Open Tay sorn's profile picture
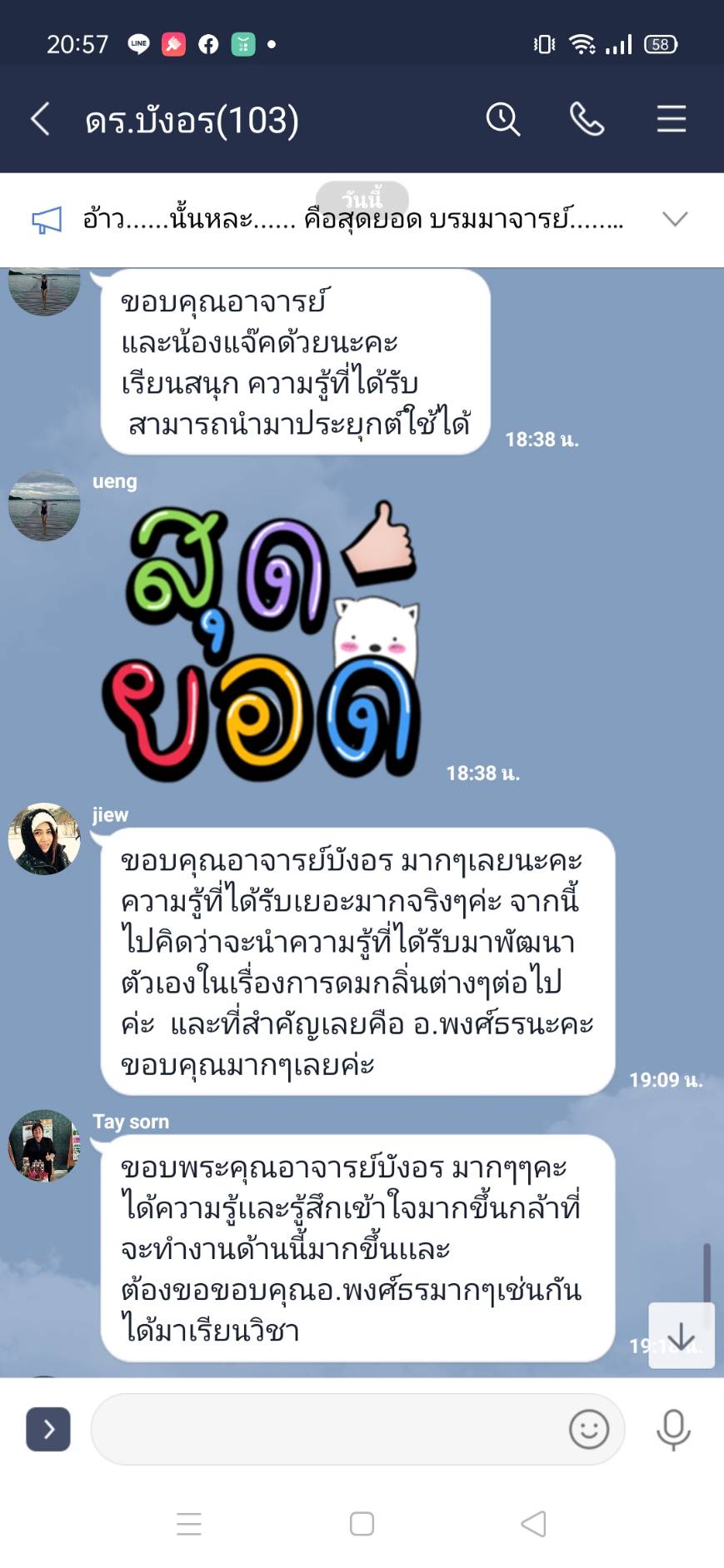724x1568 pixels. click(x=44, y=1145)
